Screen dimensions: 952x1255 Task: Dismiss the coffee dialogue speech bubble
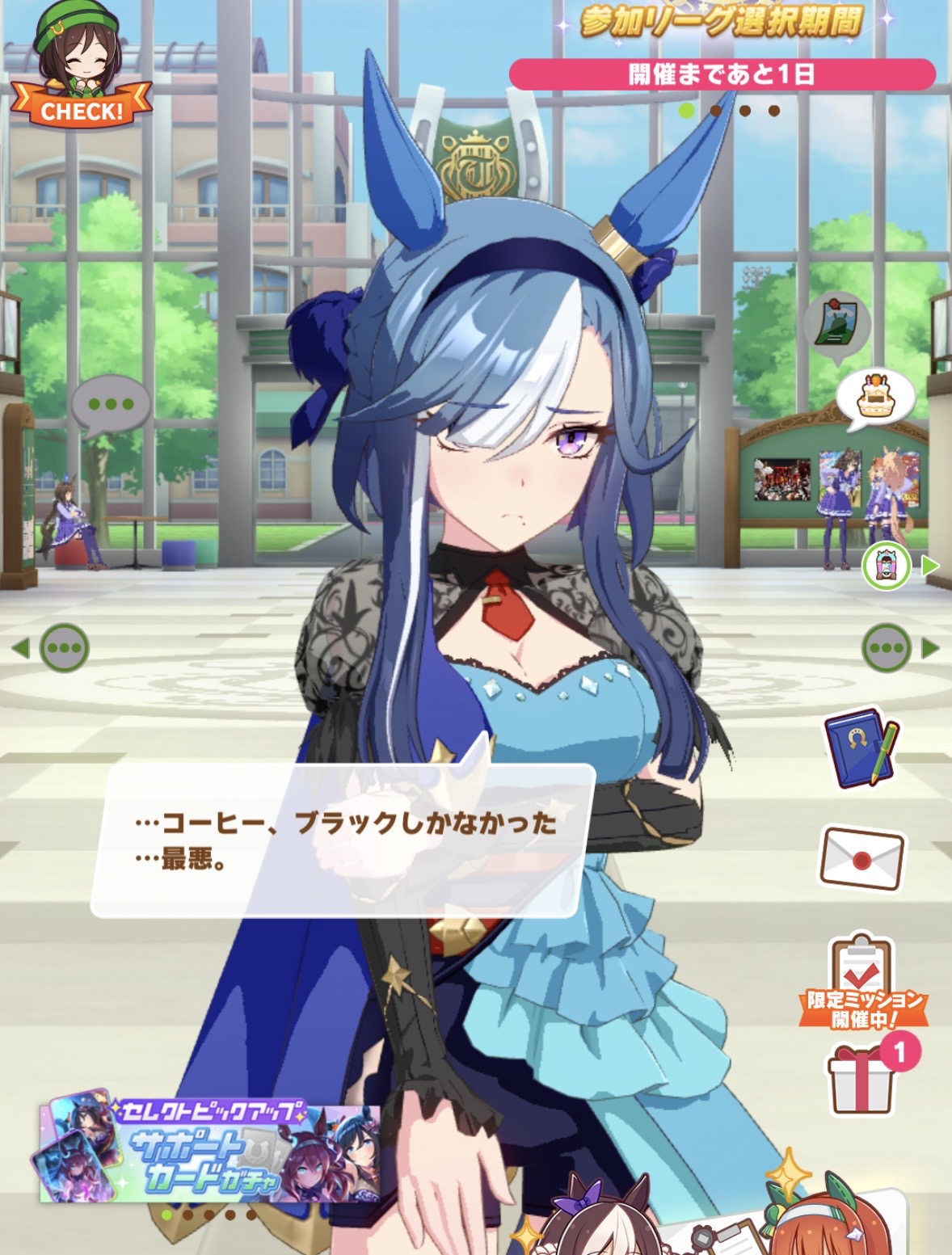[x=343, y=840]
